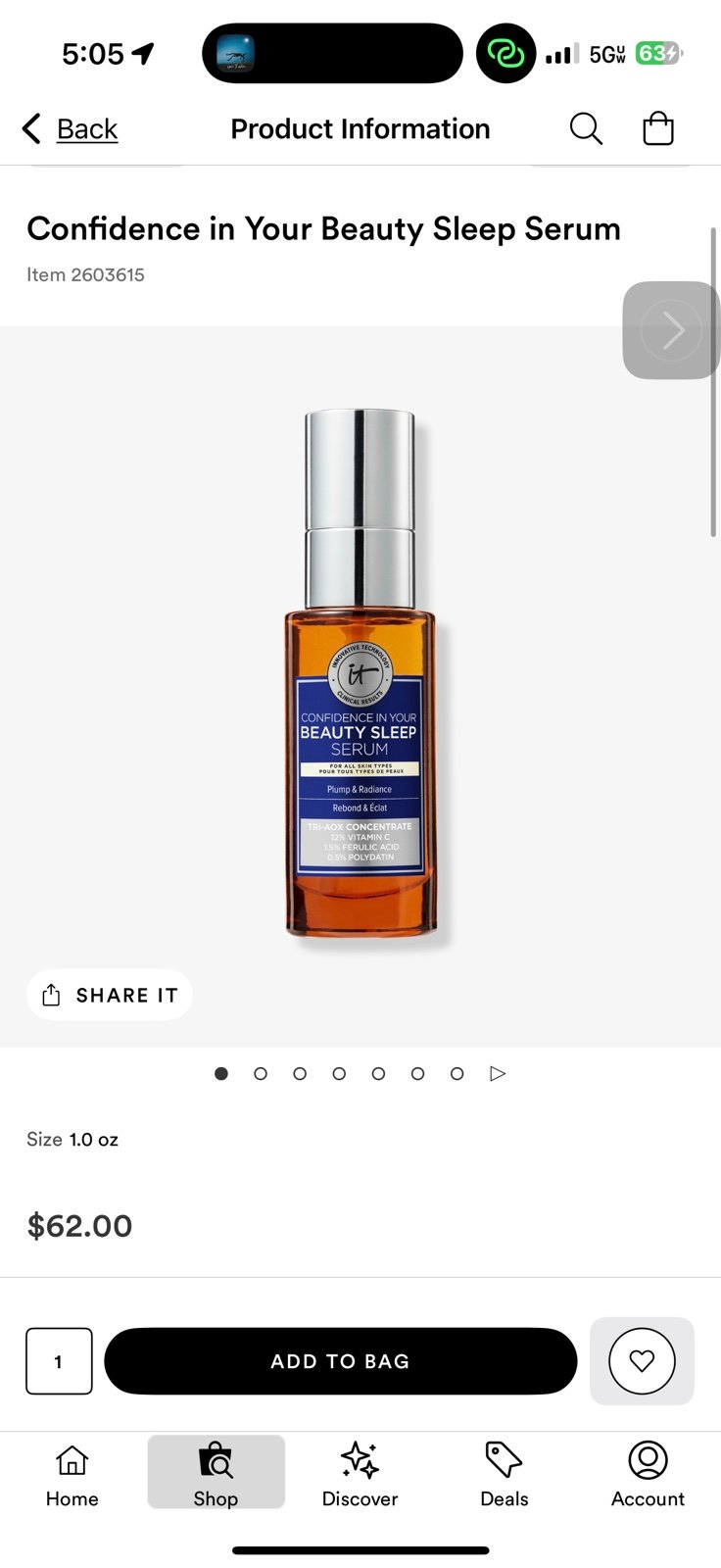Edit the quantity field
721x1568 pixels.
[59, 1361]
